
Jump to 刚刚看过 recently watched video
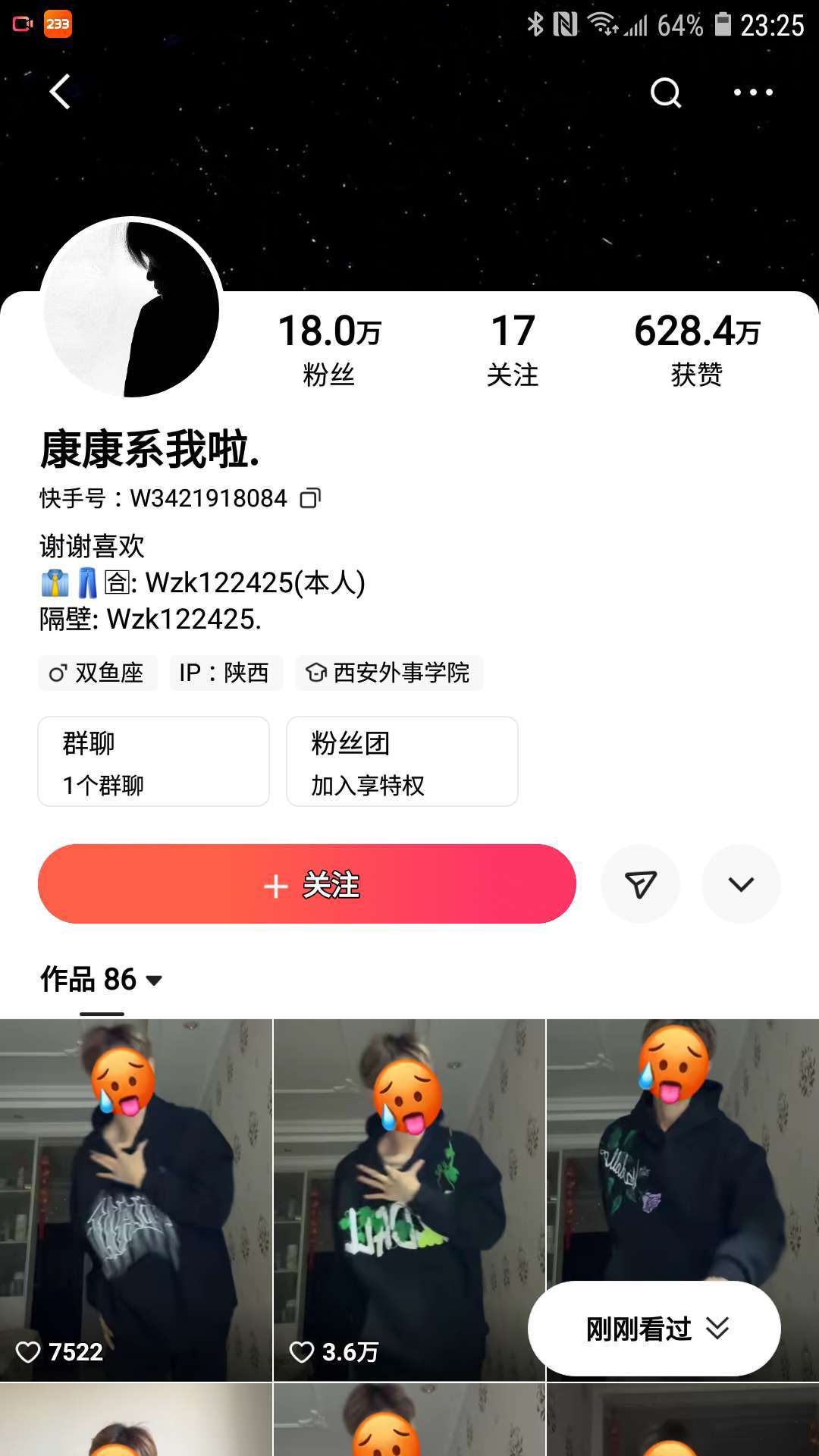654,1329
